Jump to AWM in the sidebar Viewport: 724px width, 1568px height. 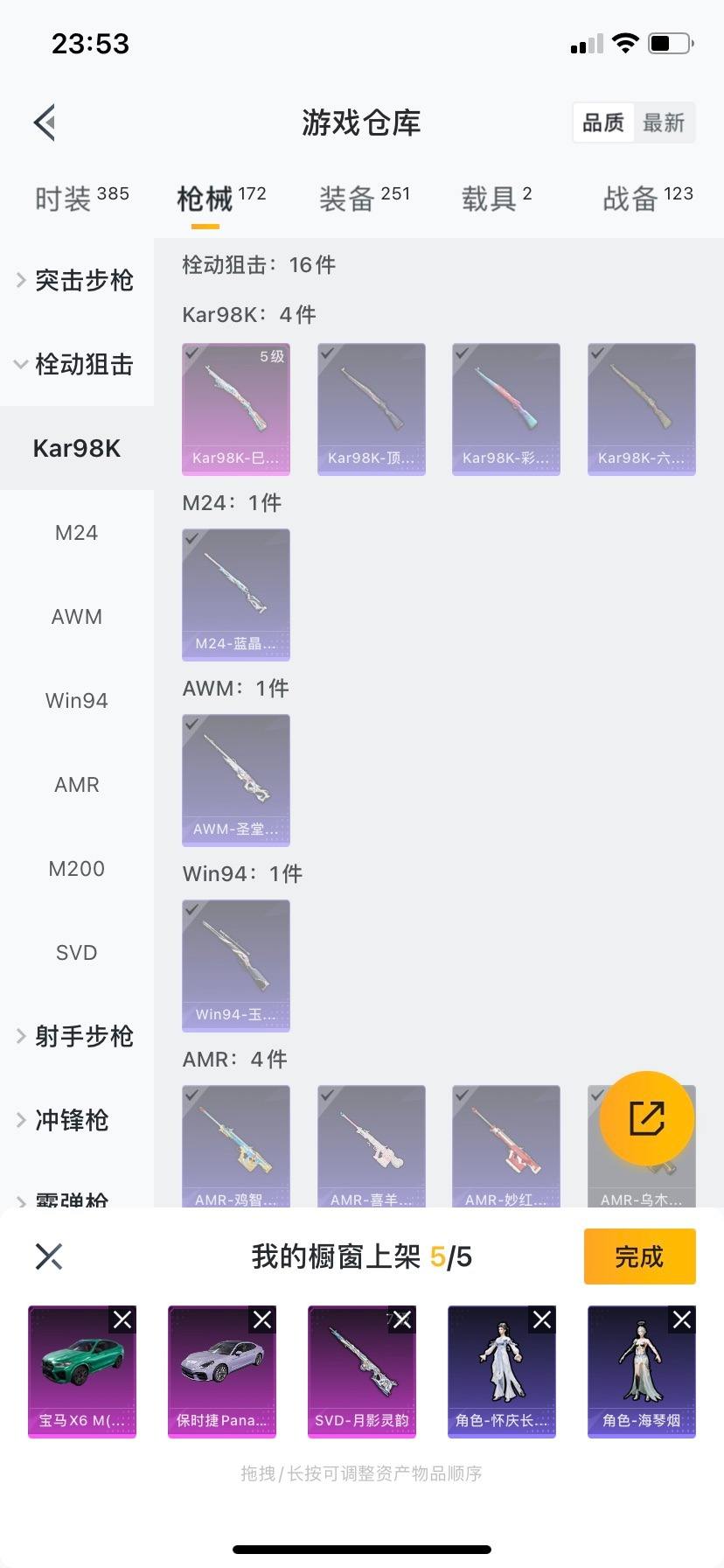click(77, 617)
